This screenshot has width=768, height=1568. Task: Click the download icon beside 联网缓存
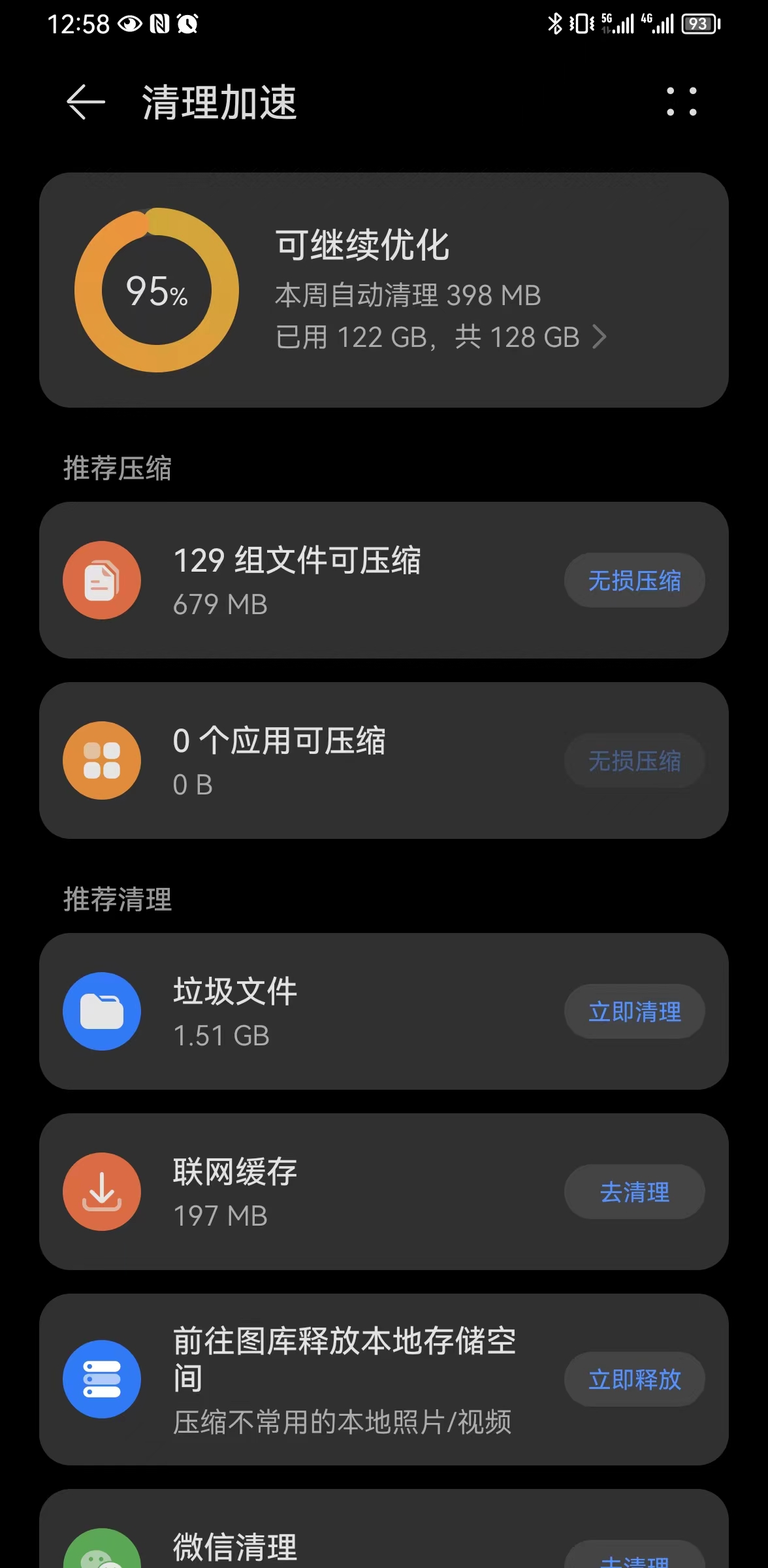[101, 1192]
